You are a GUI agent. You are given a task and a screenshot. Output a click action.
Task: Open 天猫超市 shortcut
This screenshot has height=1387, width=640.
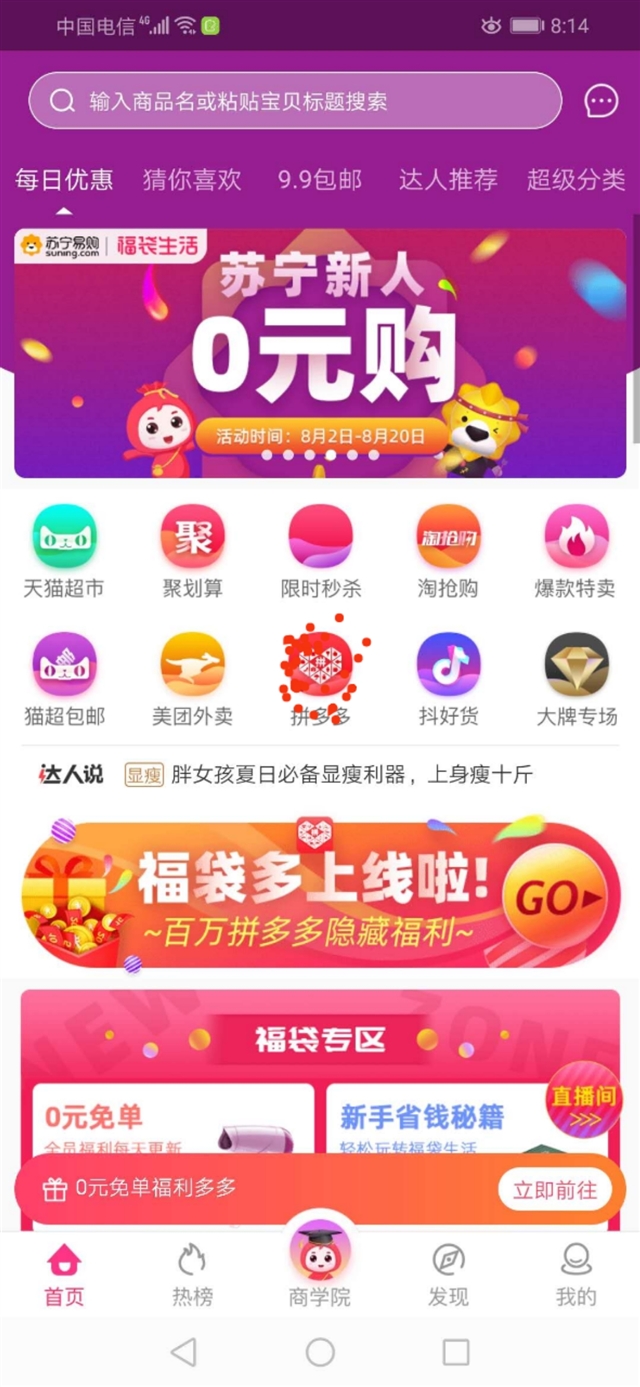64,552
